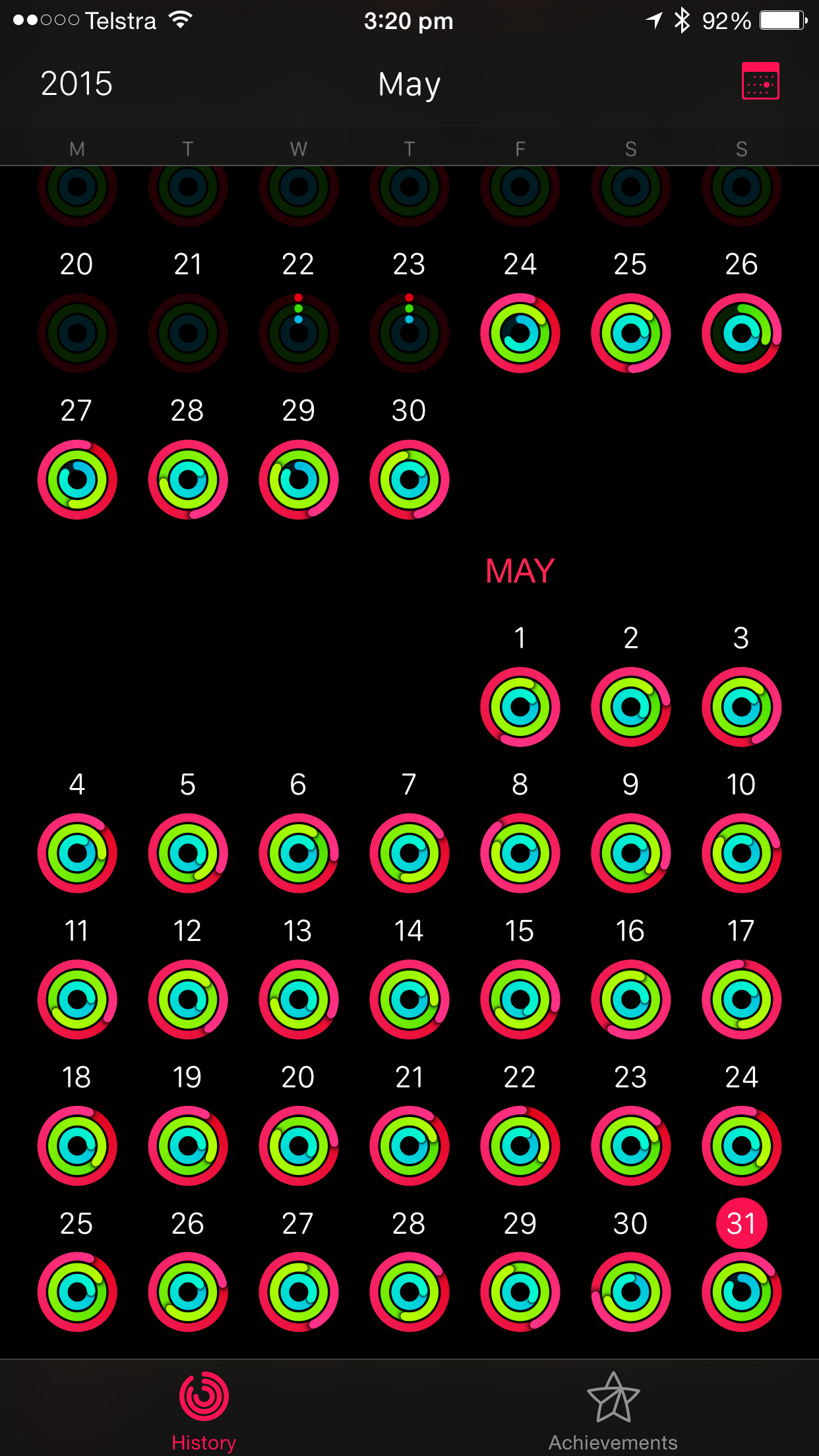View May 28 activity rings
This screenshot has height=1456, width=819.
409,1292
